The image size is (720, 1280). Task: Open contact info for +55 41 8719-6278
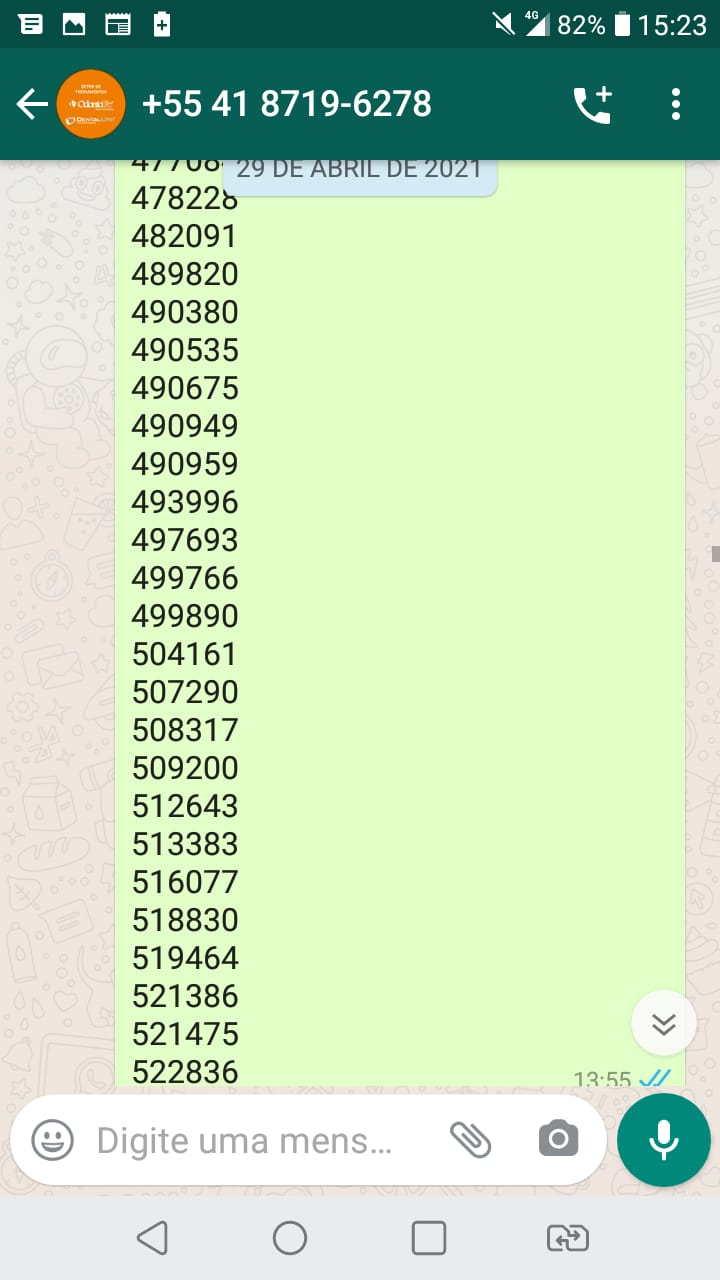tap(287, 104)
